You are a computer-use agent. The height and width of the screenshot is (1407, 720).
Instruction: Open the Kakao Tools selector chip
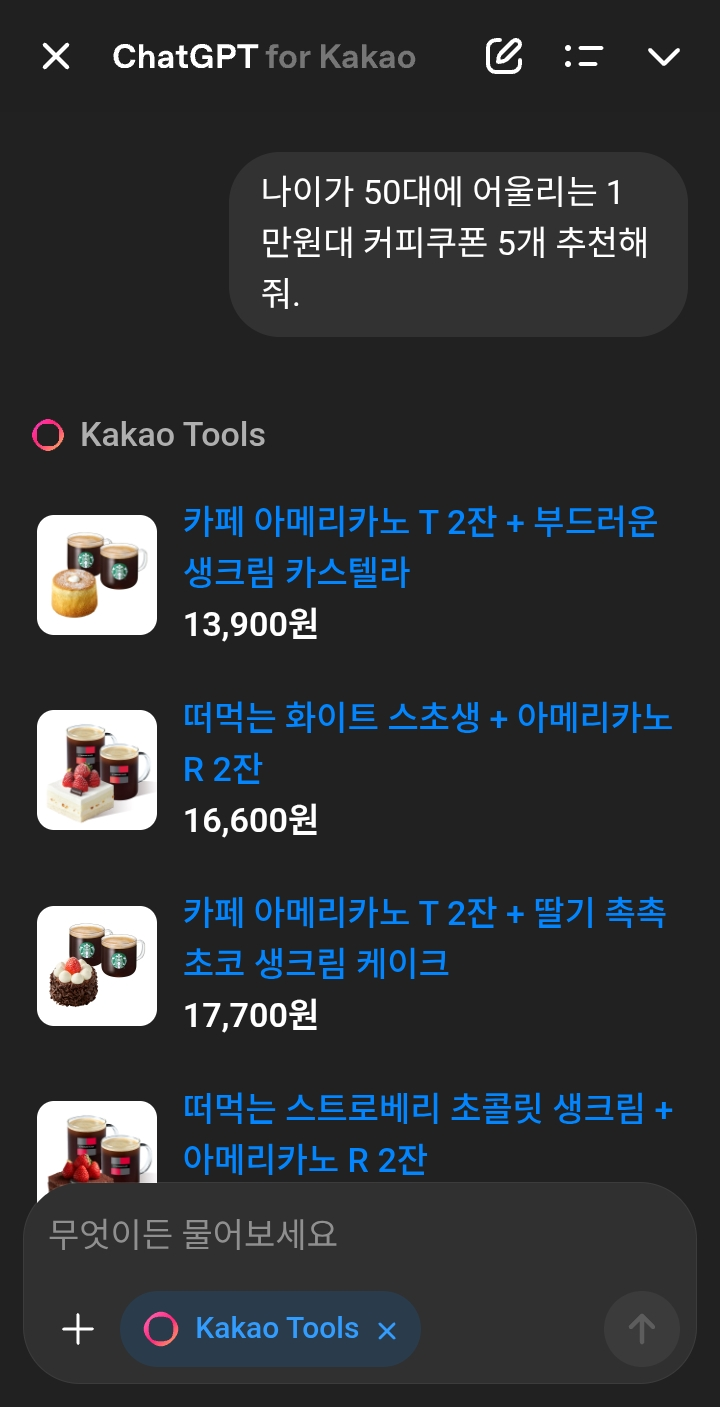(270, 1329)
